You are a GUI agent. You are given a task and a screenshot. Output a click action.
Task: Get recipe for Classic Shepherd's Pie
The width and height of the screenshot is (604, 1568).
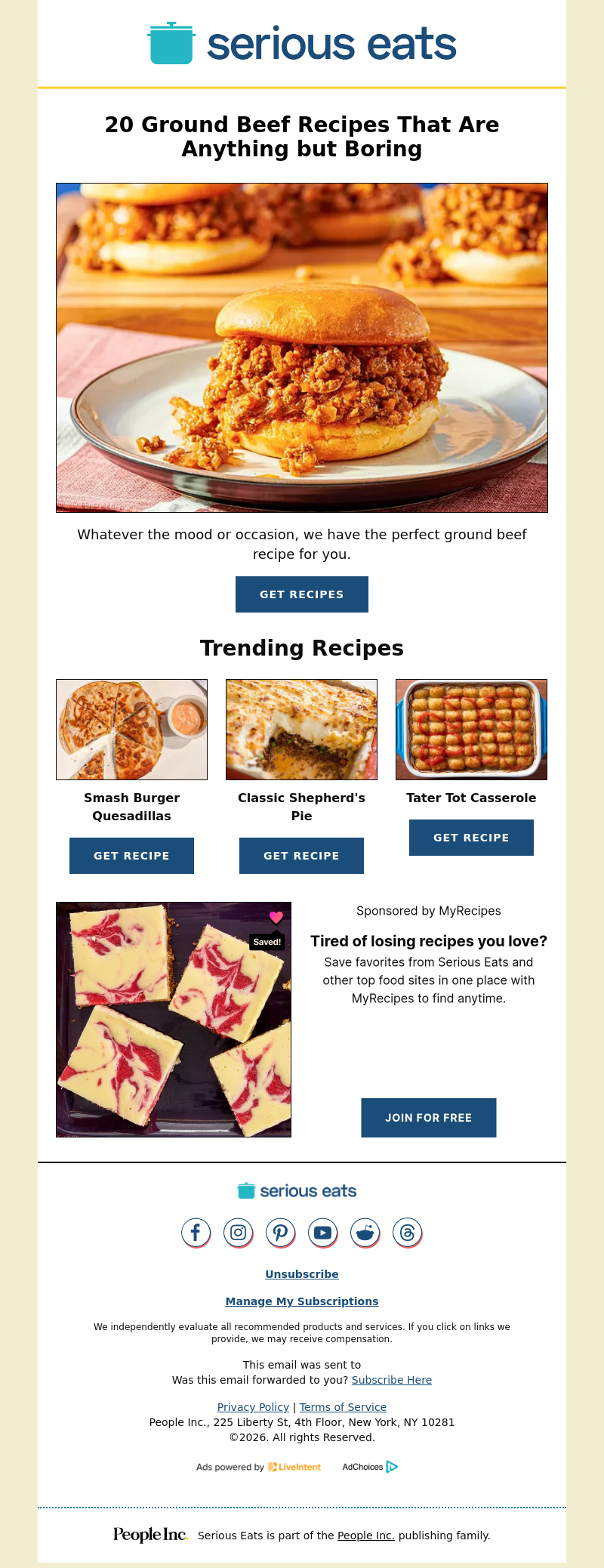click(301, 856)
